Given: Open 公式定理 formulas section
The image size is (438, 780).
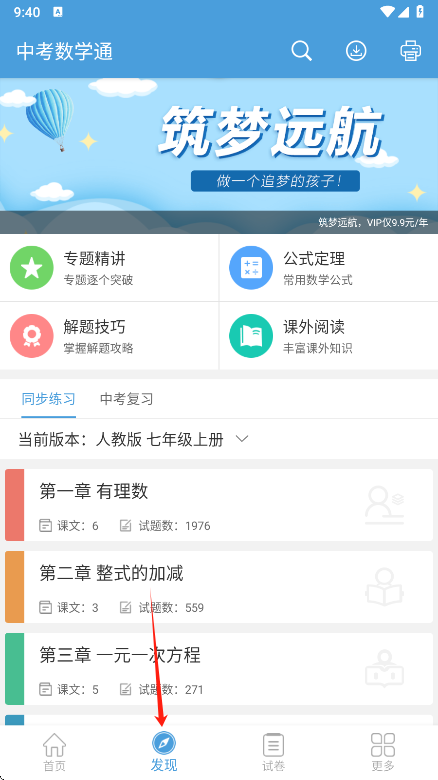Looking at the screenshot, I should point(329,268).
